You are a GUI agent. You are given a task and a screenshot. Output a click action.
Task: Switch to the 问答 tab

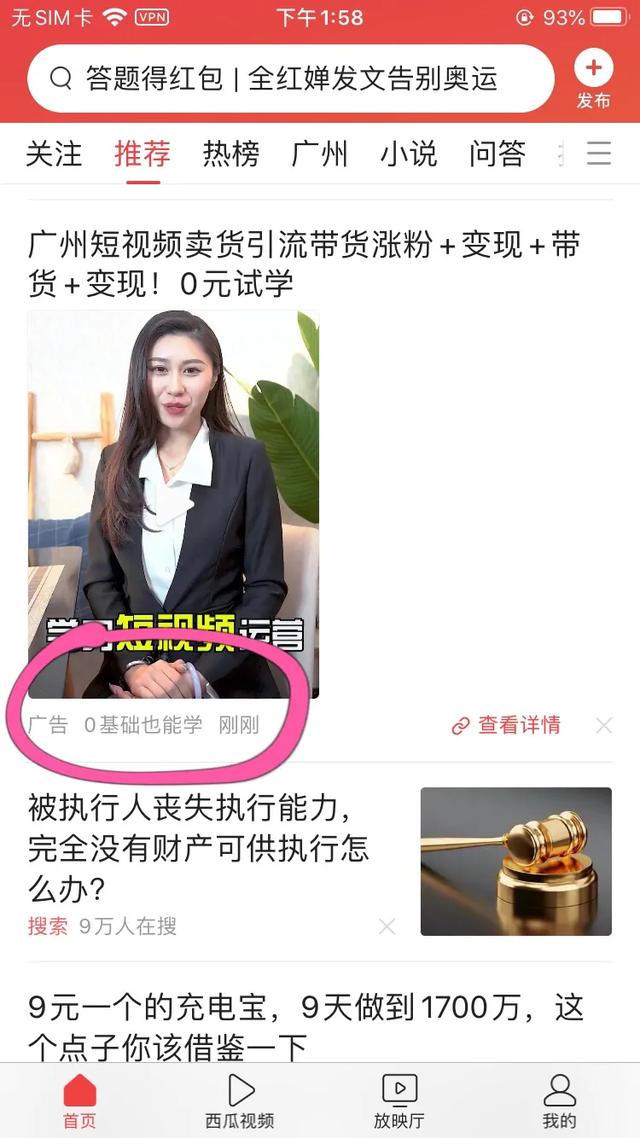[497, 154]
